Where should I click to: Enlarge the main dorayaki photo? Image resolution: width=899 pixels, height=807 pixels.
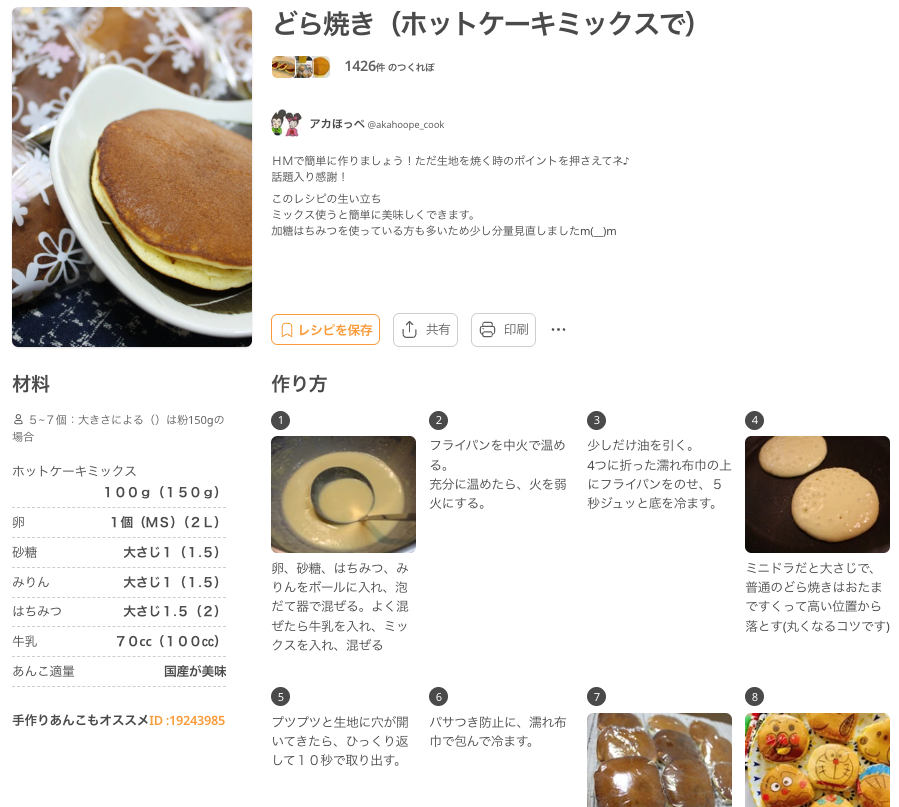point(132,177)
